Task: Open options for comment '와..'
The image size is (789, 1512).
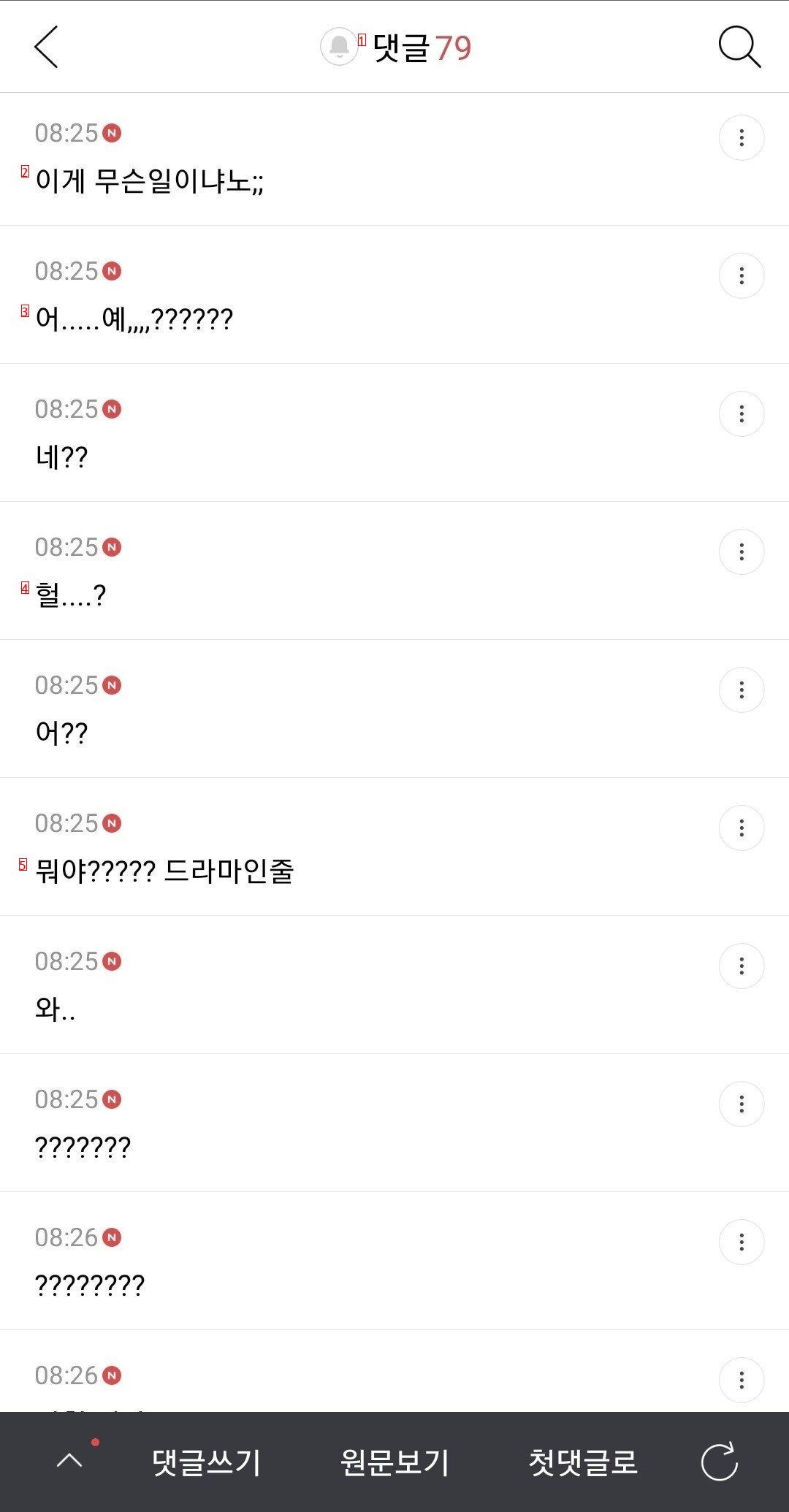Action: pyautogui.click(x=742, y=966)
